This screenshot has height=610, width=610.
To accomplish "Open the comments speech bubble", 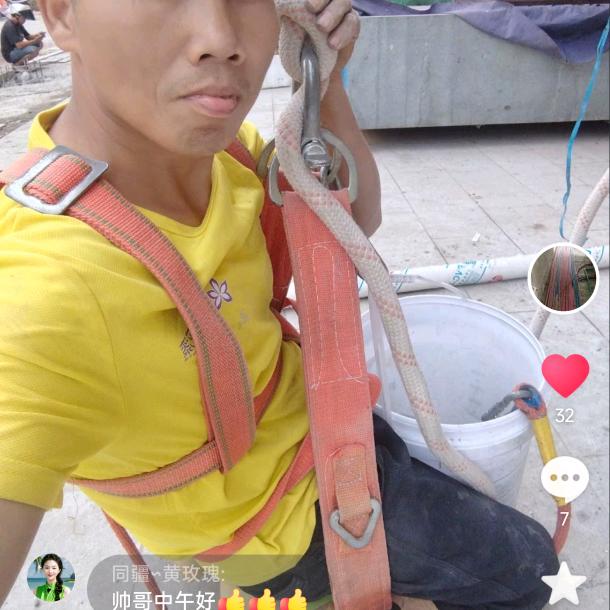I will point(565,478).
